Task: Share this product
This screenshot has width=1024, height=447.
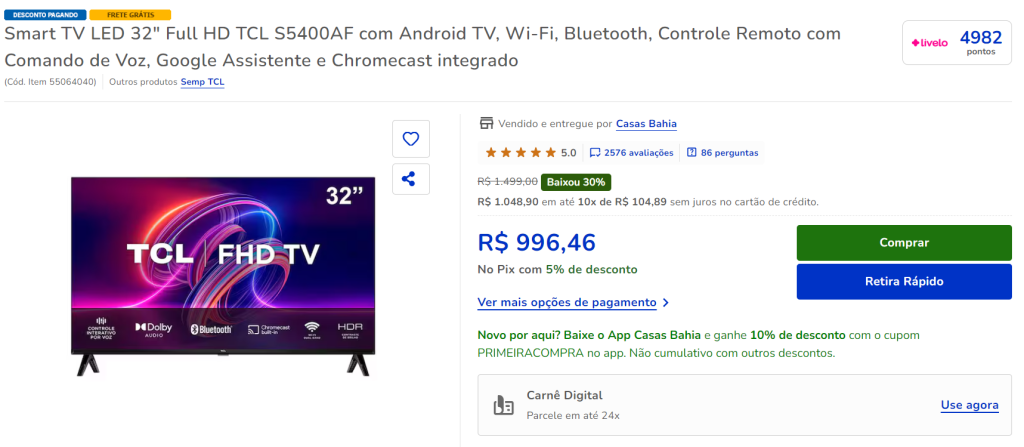Action: click(x=410, y=179)
